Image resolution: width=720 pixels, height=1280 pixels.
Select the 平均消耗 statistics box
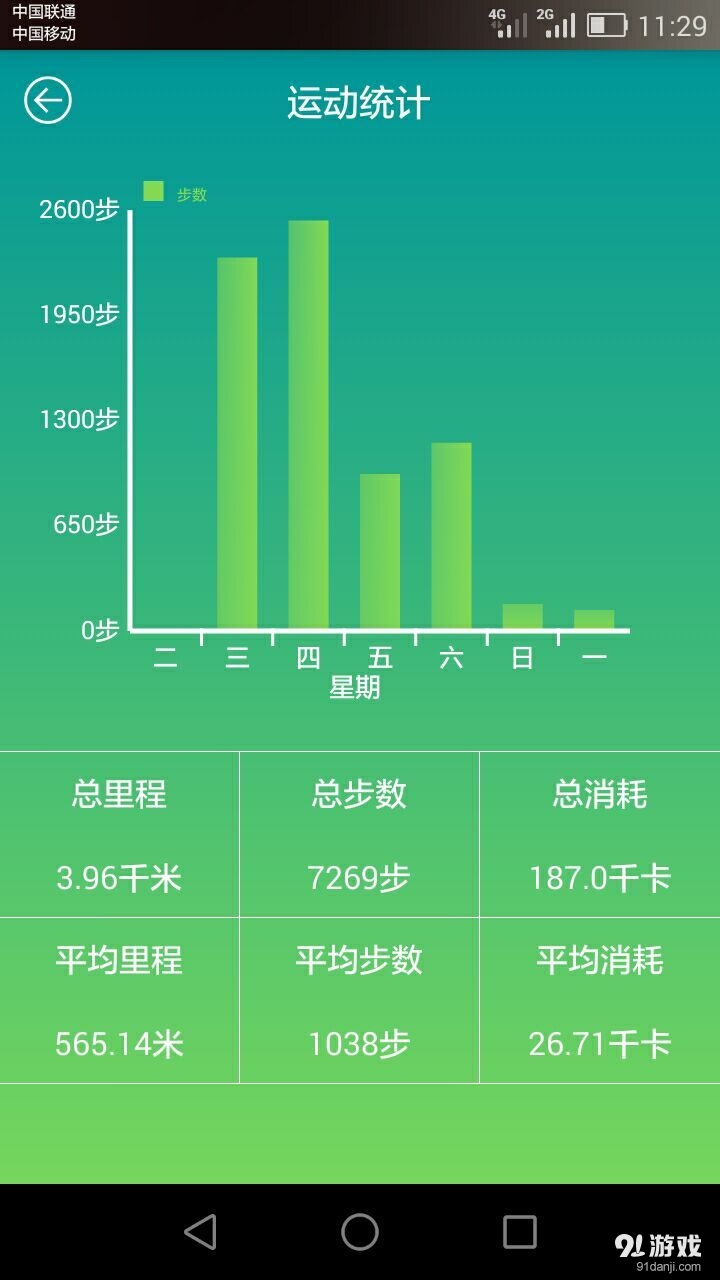[600, 1000]
